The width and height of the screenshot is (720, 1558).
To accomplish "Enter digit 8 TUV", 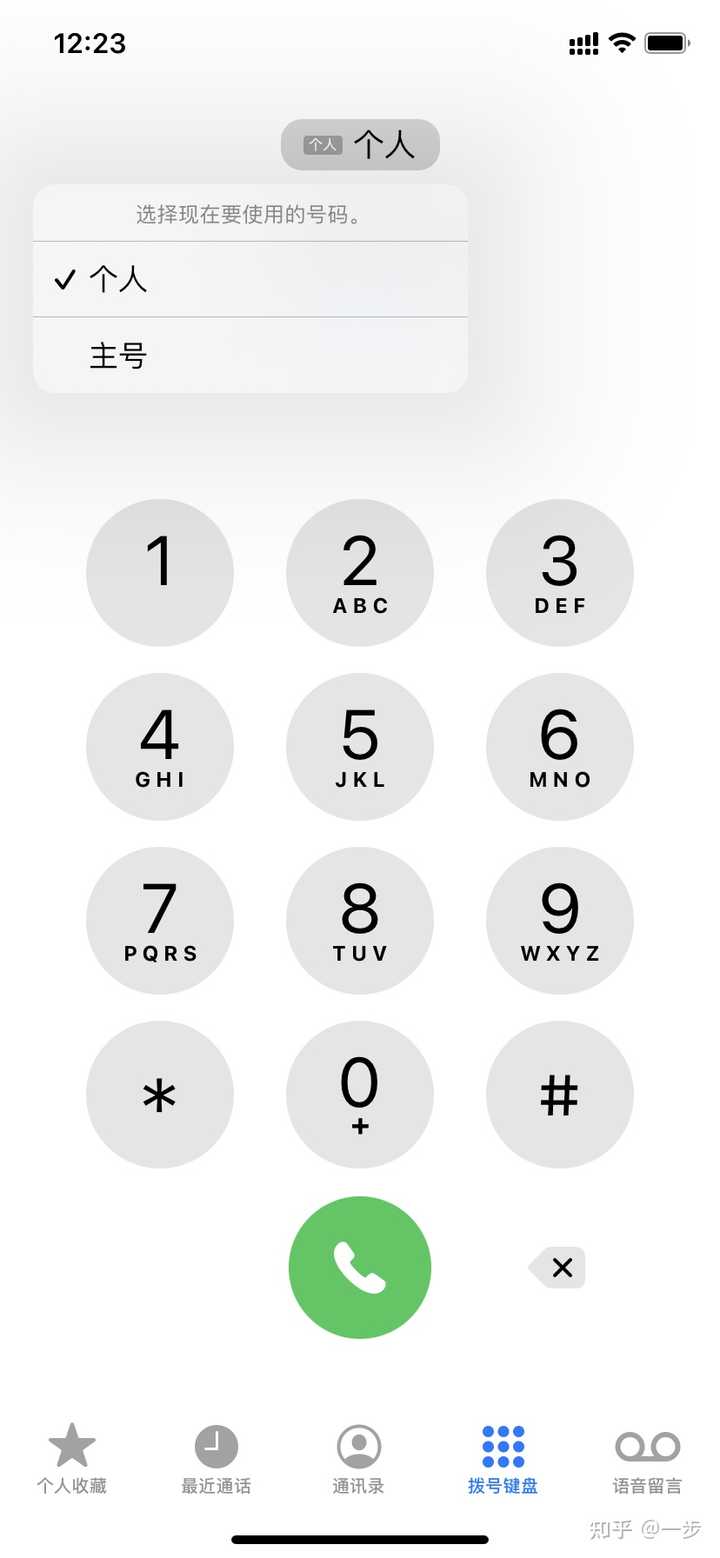I will tap(360, 920).
